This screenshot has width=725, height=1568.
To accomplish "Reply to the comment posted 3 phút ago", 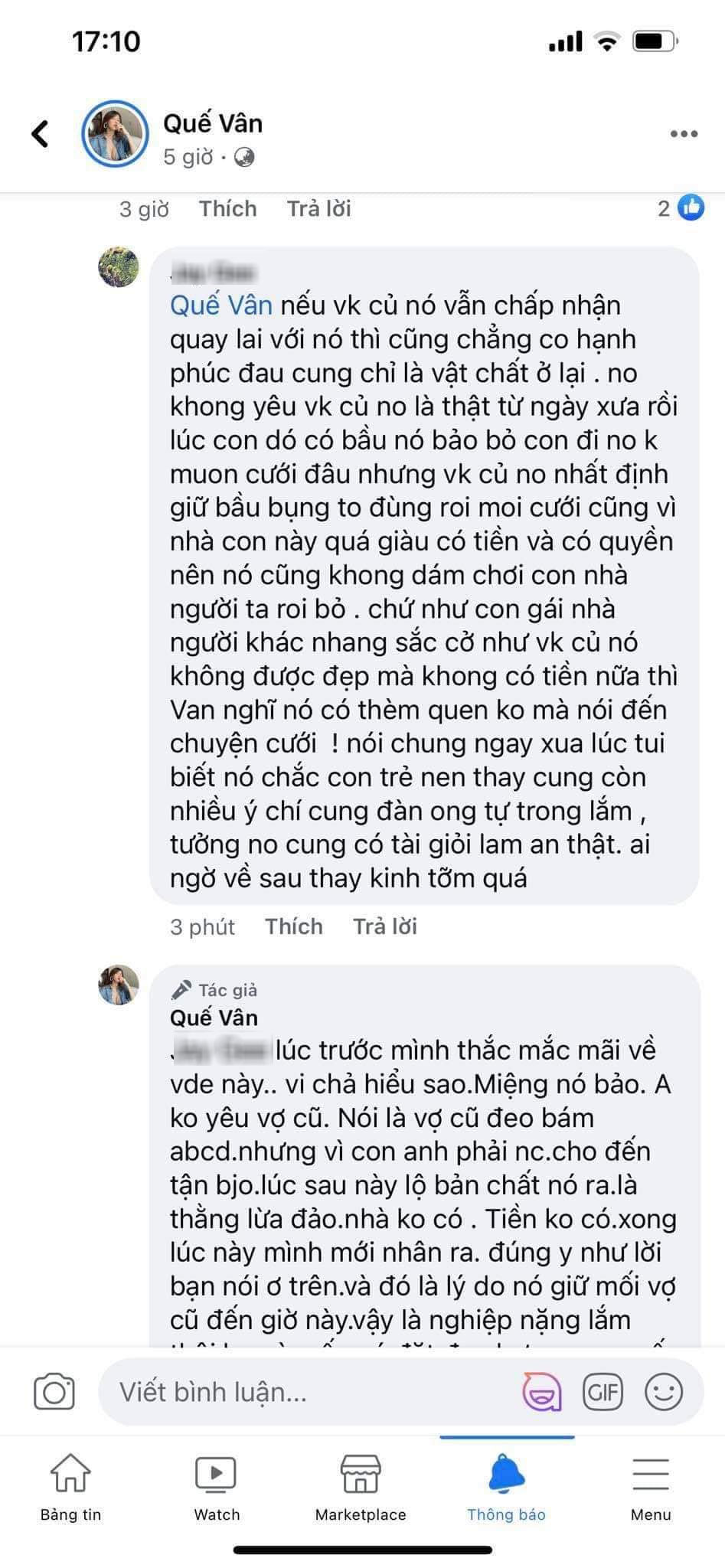I will (384, 926).
